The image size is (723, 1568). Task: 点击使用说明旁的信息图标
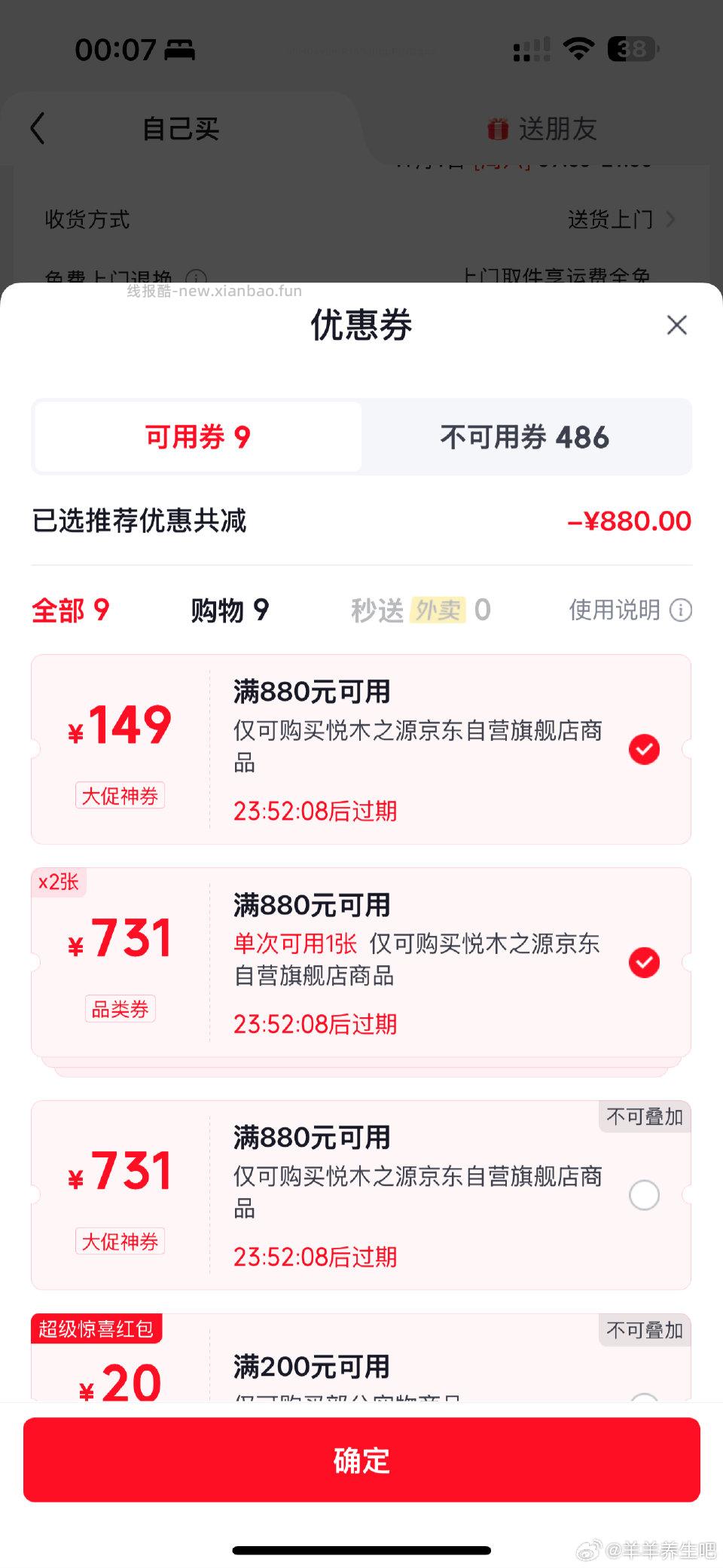coord(682,611)
